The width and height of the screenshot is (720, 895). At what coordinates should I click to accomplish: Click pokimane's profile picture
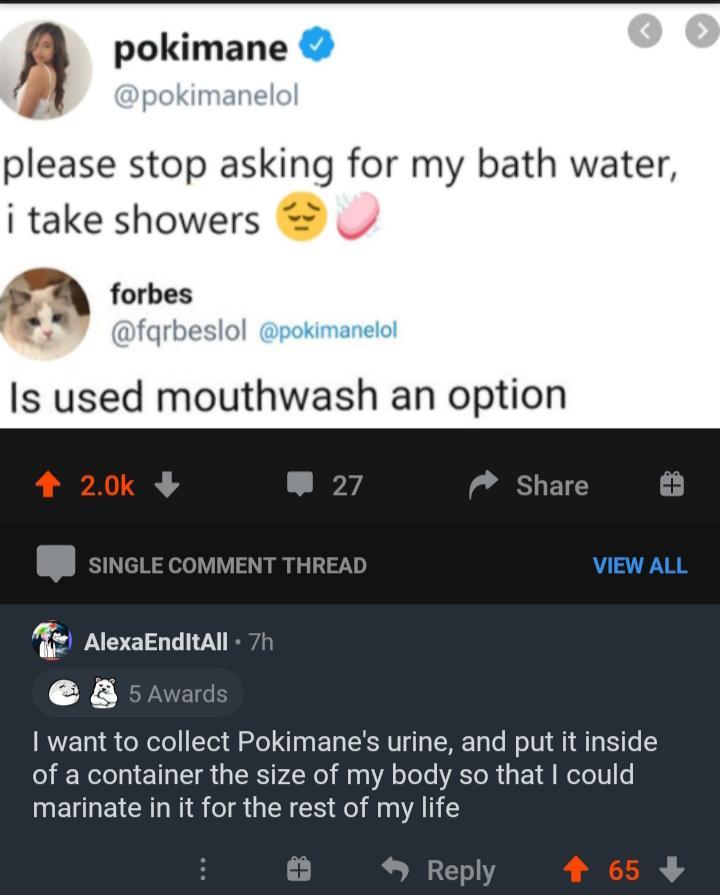click(x=45, y=70)
